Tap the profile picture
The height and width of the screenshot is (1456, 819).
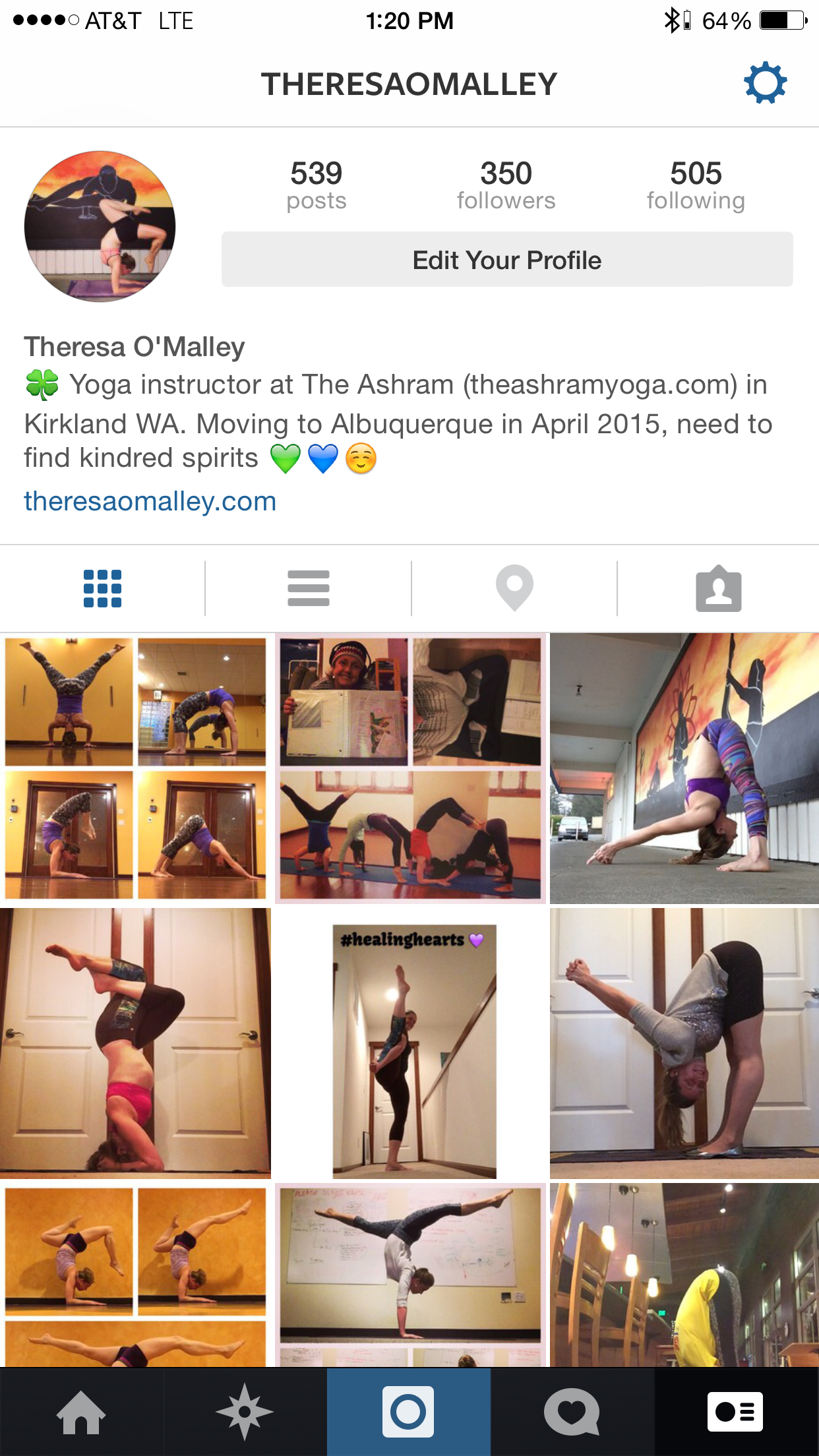(x=100, y=226)
